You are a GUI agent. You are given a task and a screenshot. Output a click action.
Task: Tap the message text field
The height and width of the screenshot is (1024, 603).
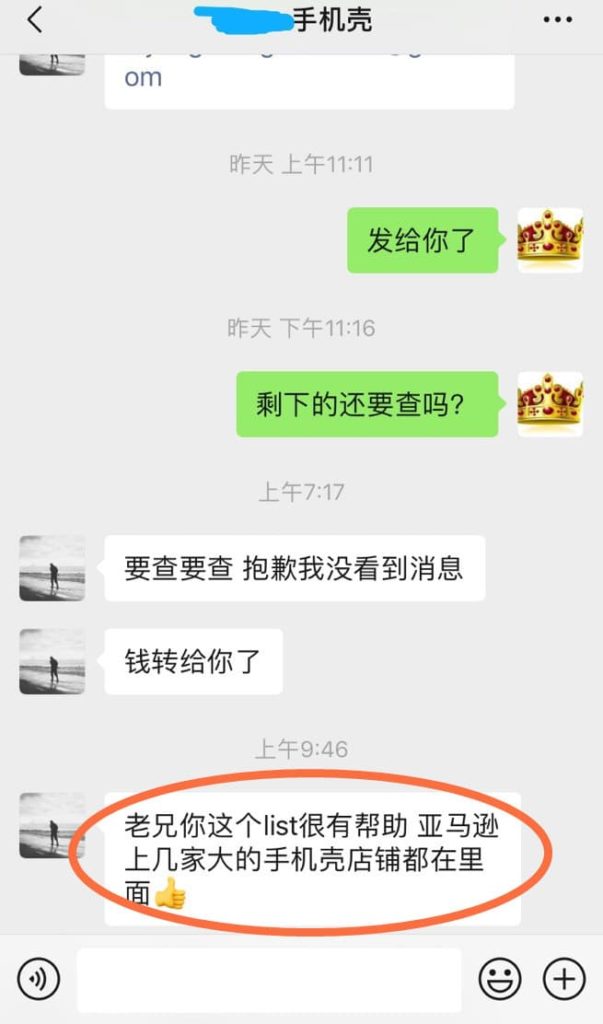tap(268, 979)
